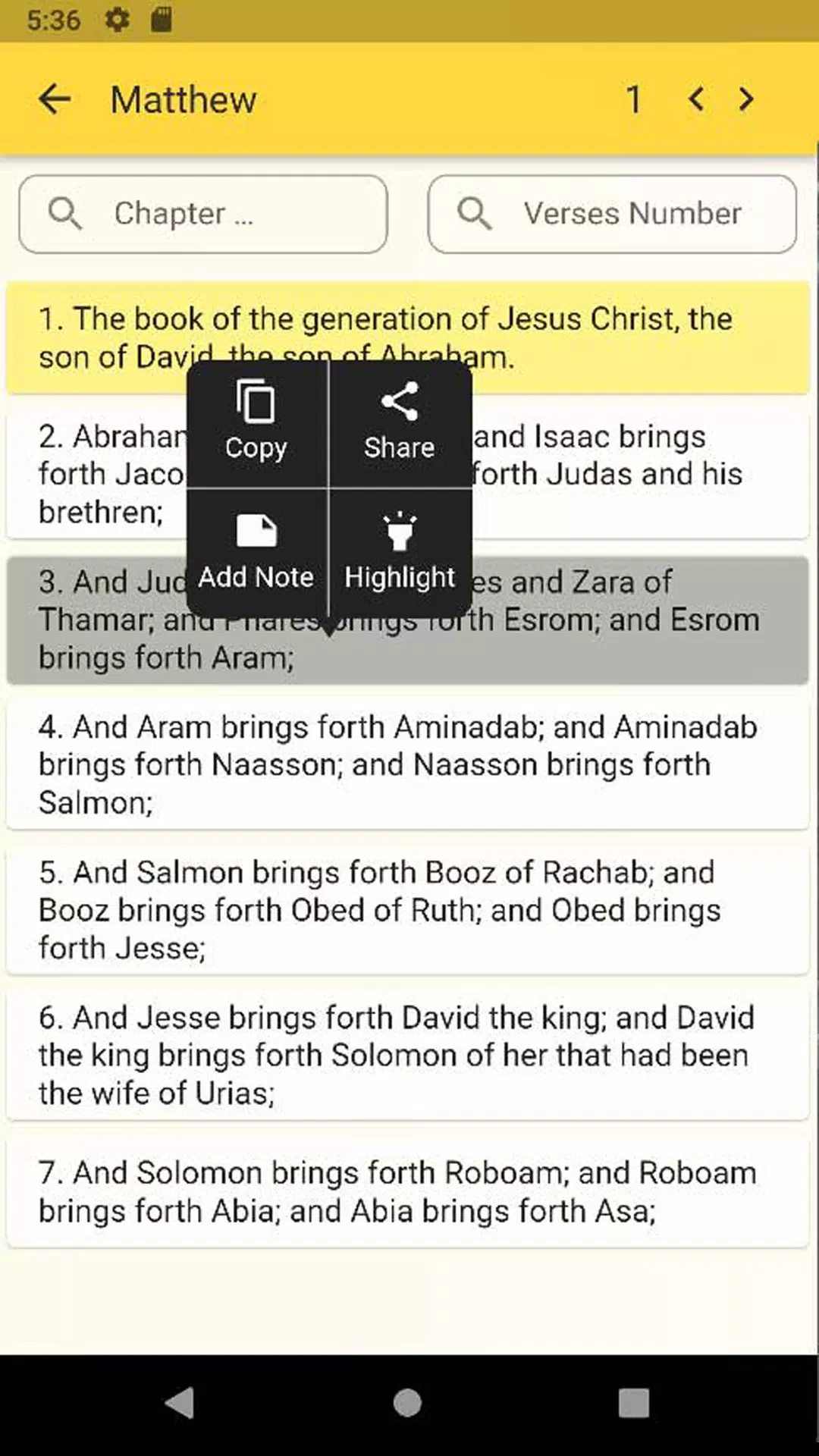Go back using the app bar arrow
The height and width of the screenshot is (1456, 819).
click(55, 99)
